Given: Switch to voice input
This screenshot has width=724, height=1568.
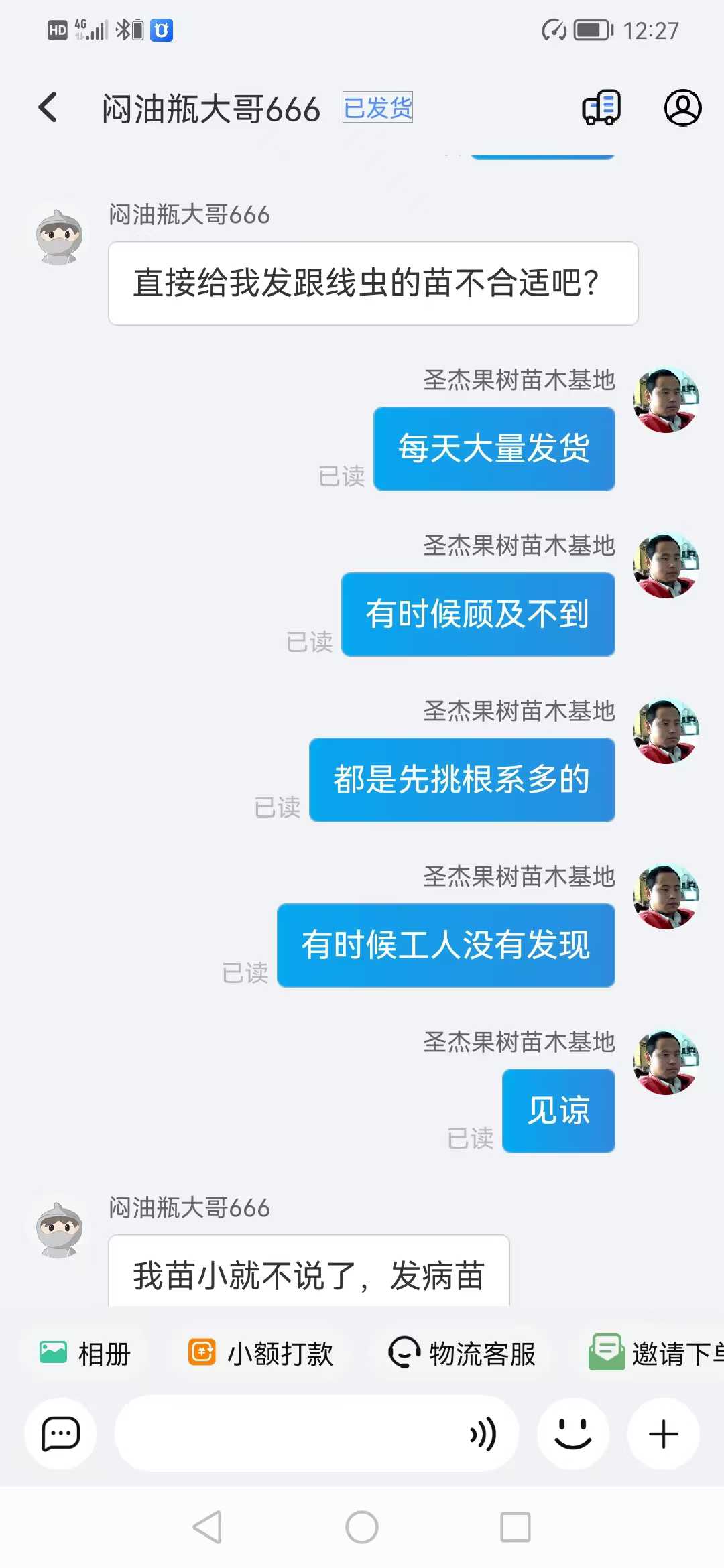Looking at the screenshot, I should point(483,1434).
